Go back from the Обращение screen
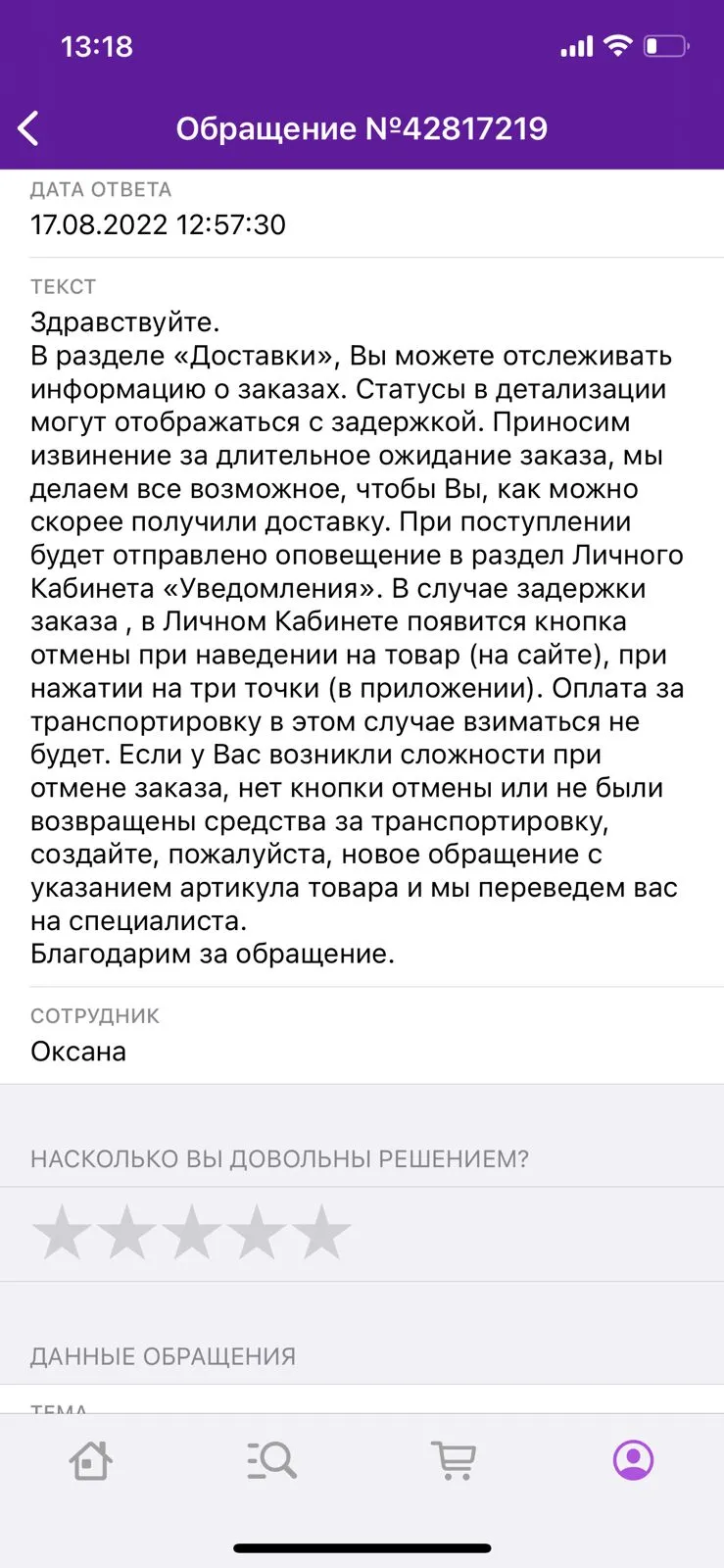Image resolution: width=724 pixels, height=1568 pixels. [28, 128]
